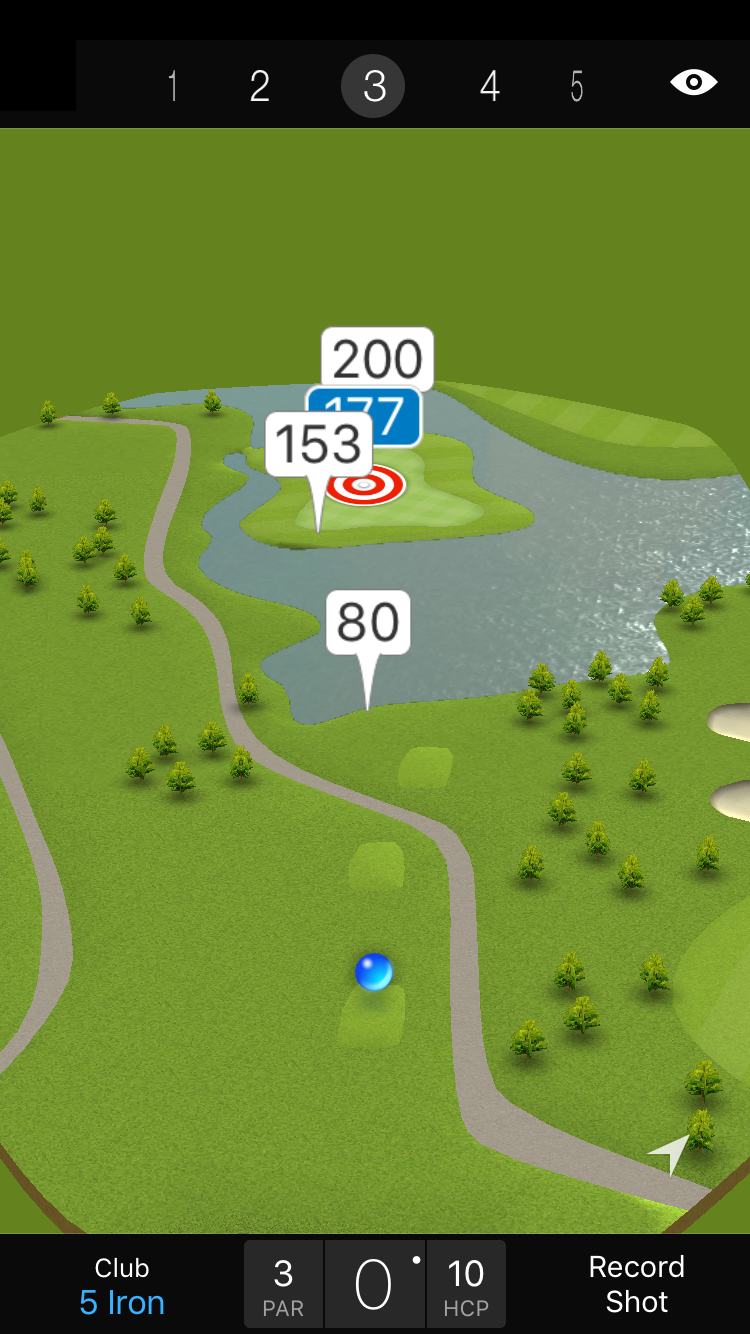Go to hole 4
This screenshot has width=750, height=1334.
489,86
